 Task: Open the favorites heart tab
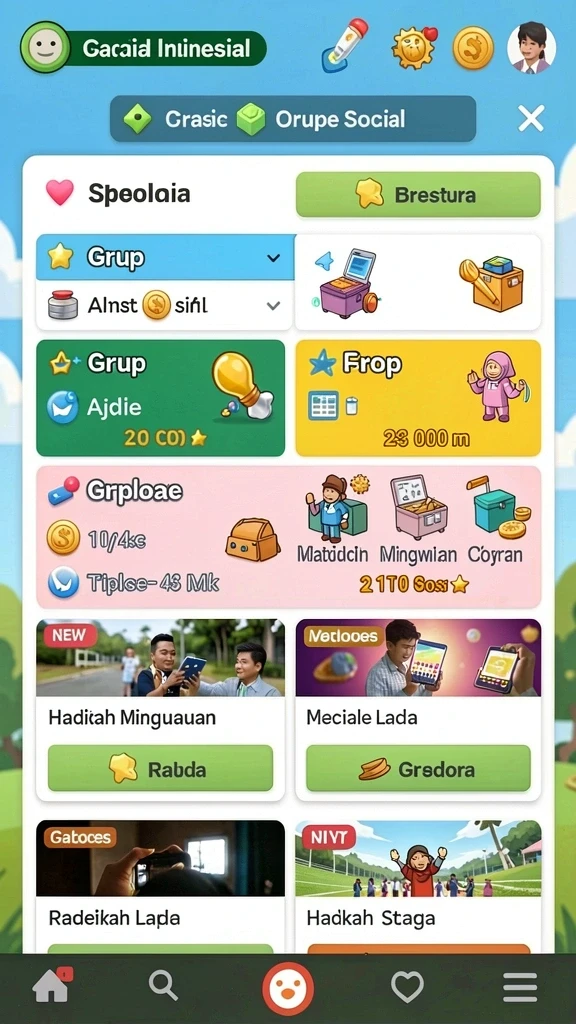click(x=408, y=986)
